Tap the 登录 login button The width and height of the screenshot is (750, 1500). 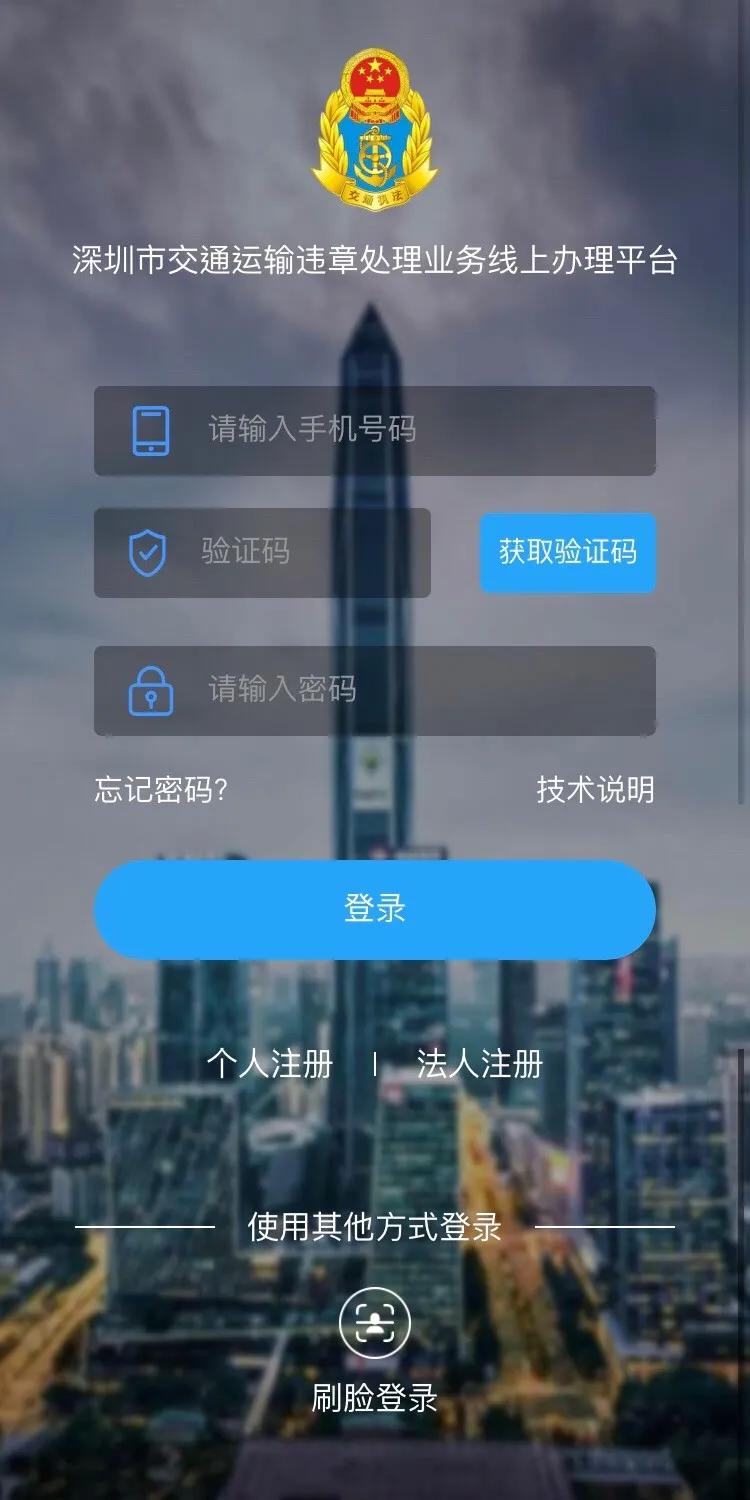point(375,909)
